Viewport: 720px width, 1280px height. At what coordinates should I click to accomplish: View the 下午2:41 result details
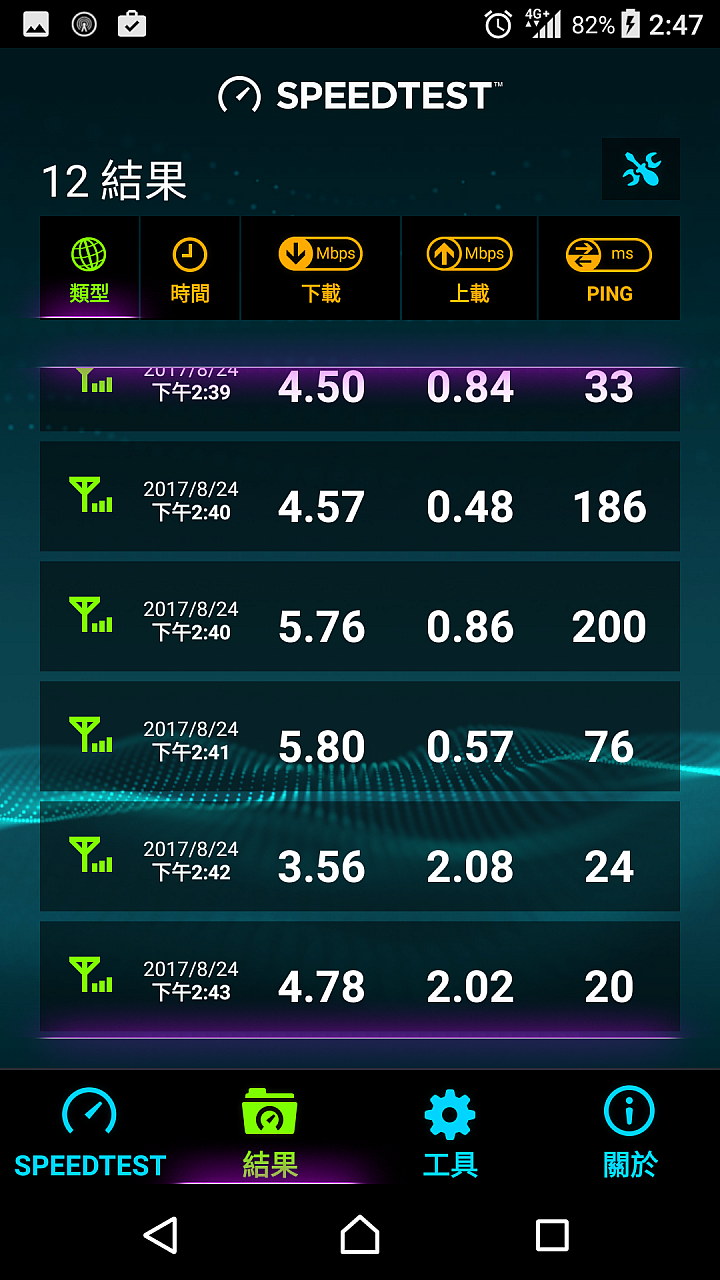(x=360, y=737)
